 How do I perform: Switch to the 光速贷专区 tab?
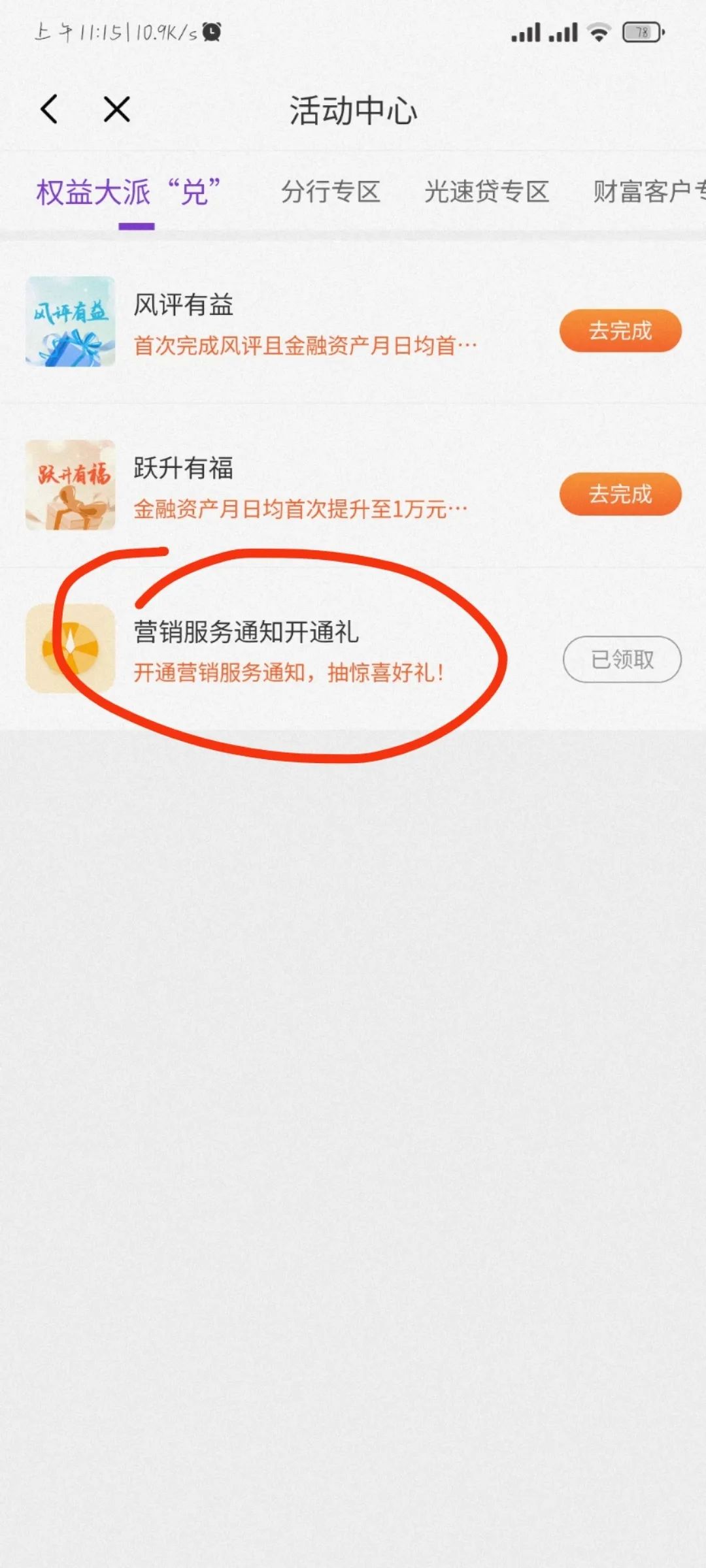487,192
